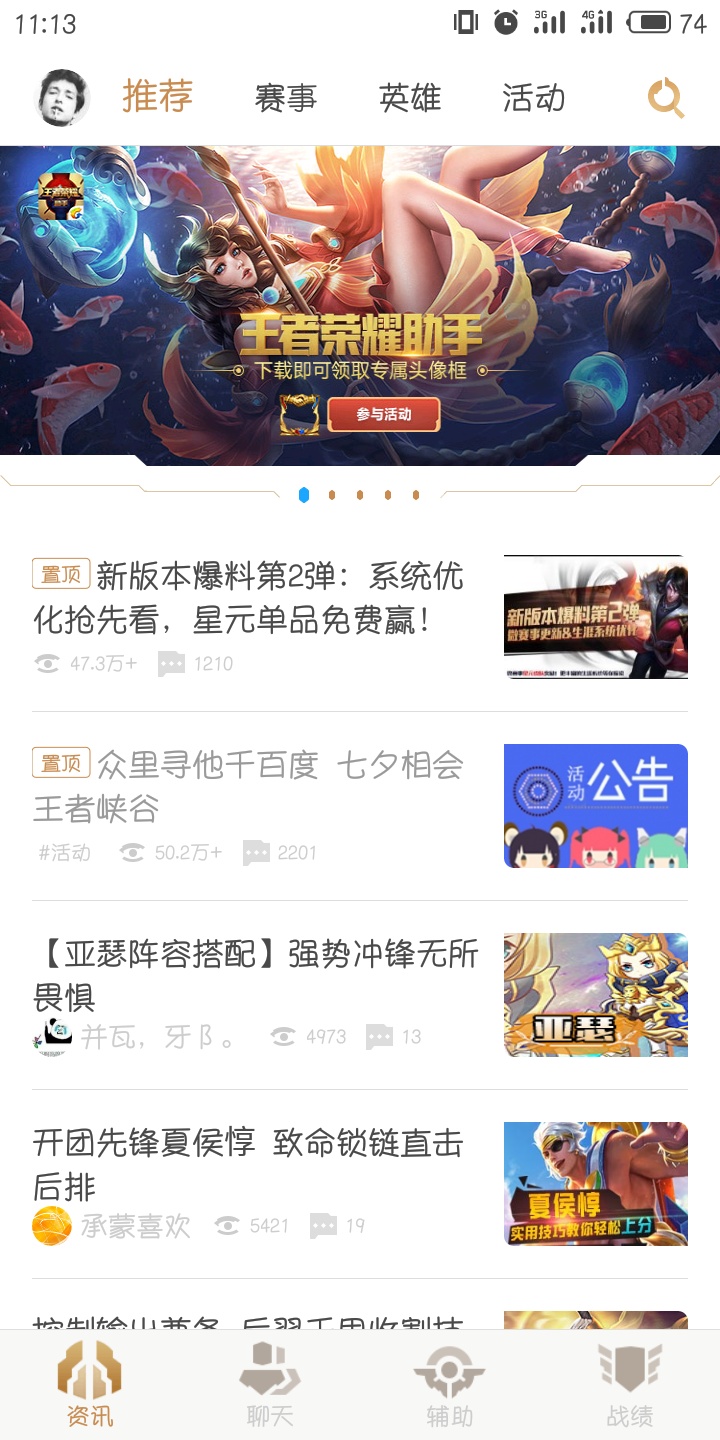The image size is (720, 1440).
Task: Go to the 聊天 bottom tab
Action: click(x=270, y=1385)
